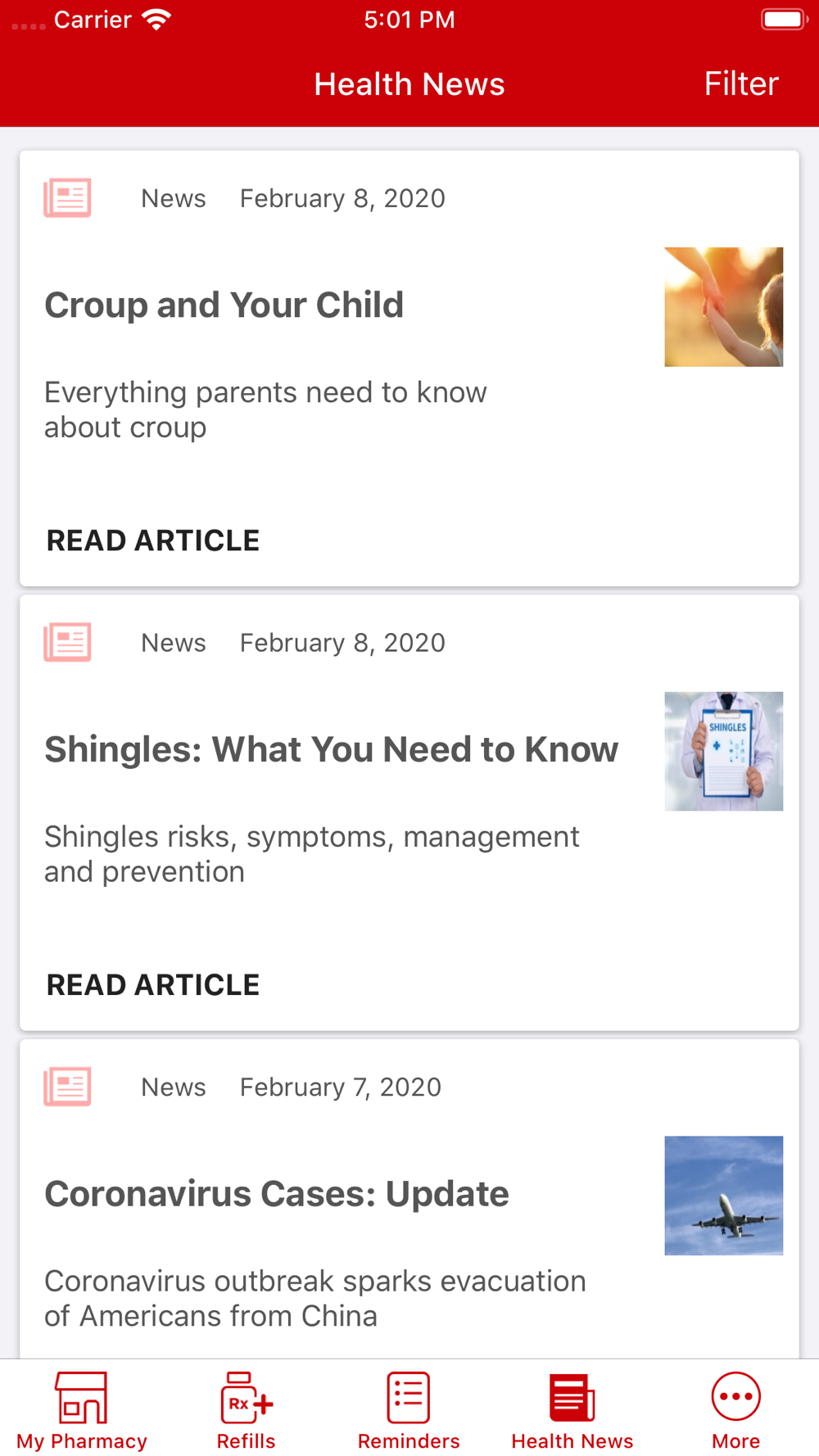Open the Croup article photo thumbnail
The height and width of the screenshot is (1456, 819).
[723, 307]
